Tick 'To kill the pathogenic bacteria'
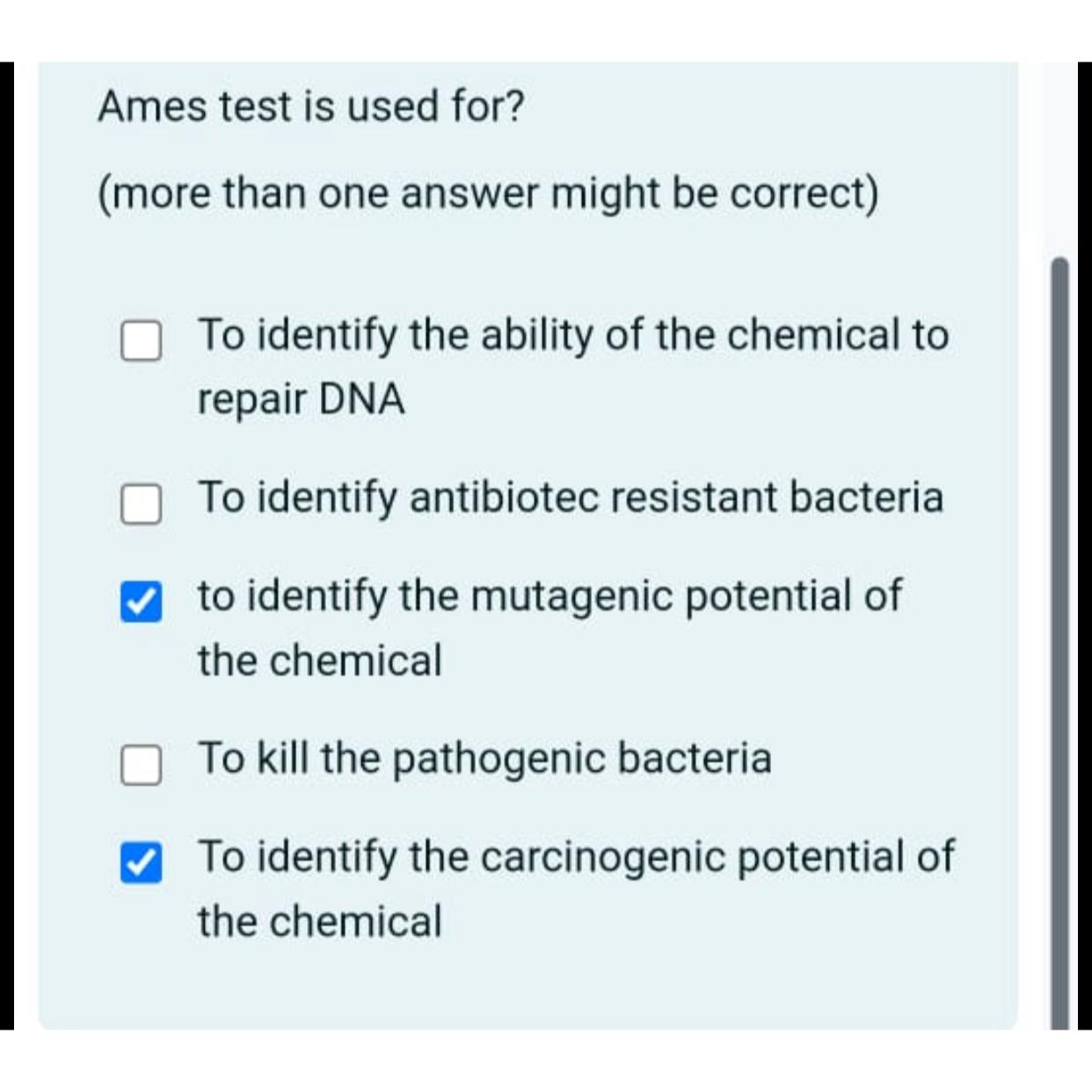1092x1092 pixels. tap(141, 765)
